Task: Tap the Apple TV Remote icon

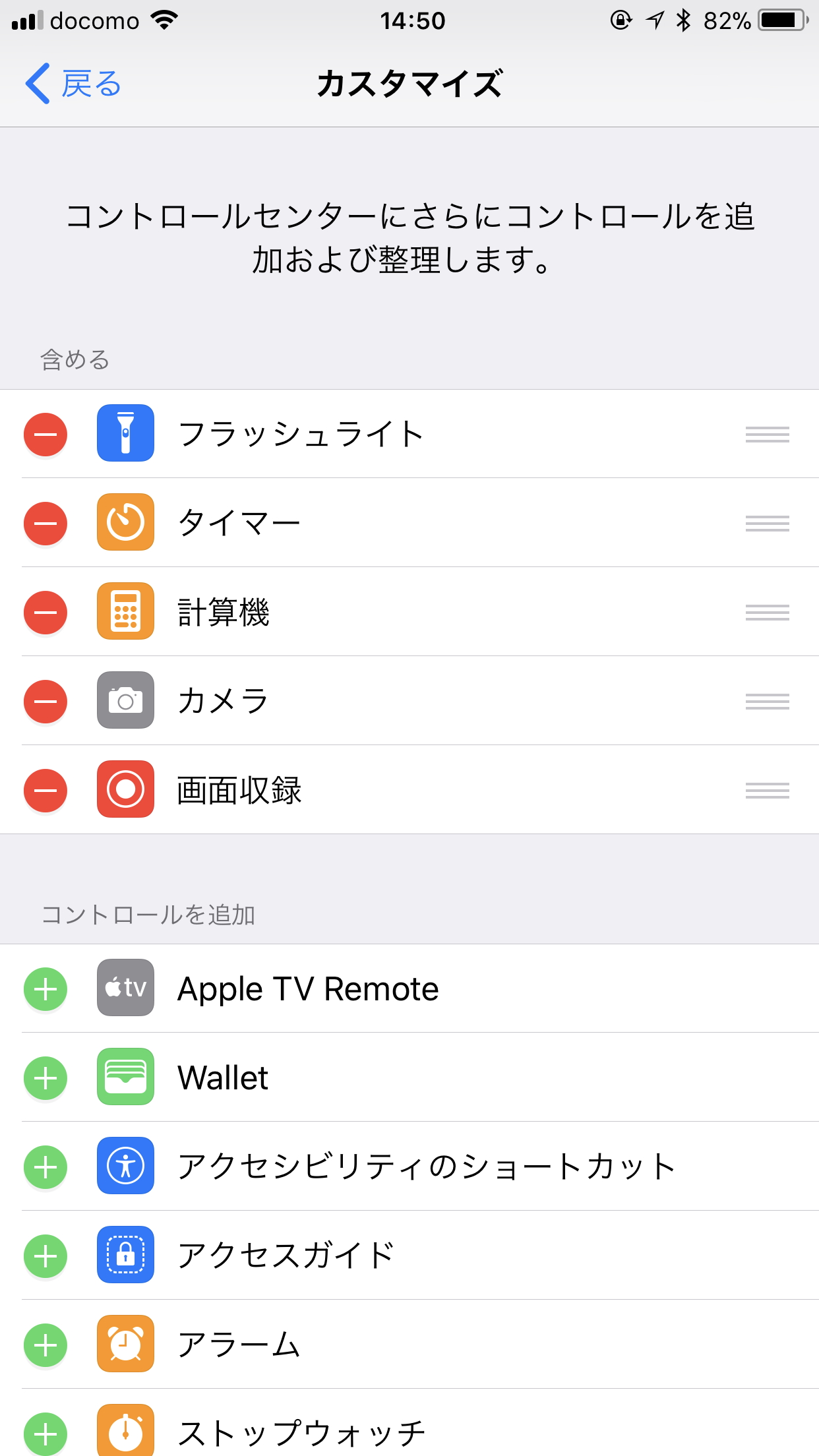Action: point(125,988)
